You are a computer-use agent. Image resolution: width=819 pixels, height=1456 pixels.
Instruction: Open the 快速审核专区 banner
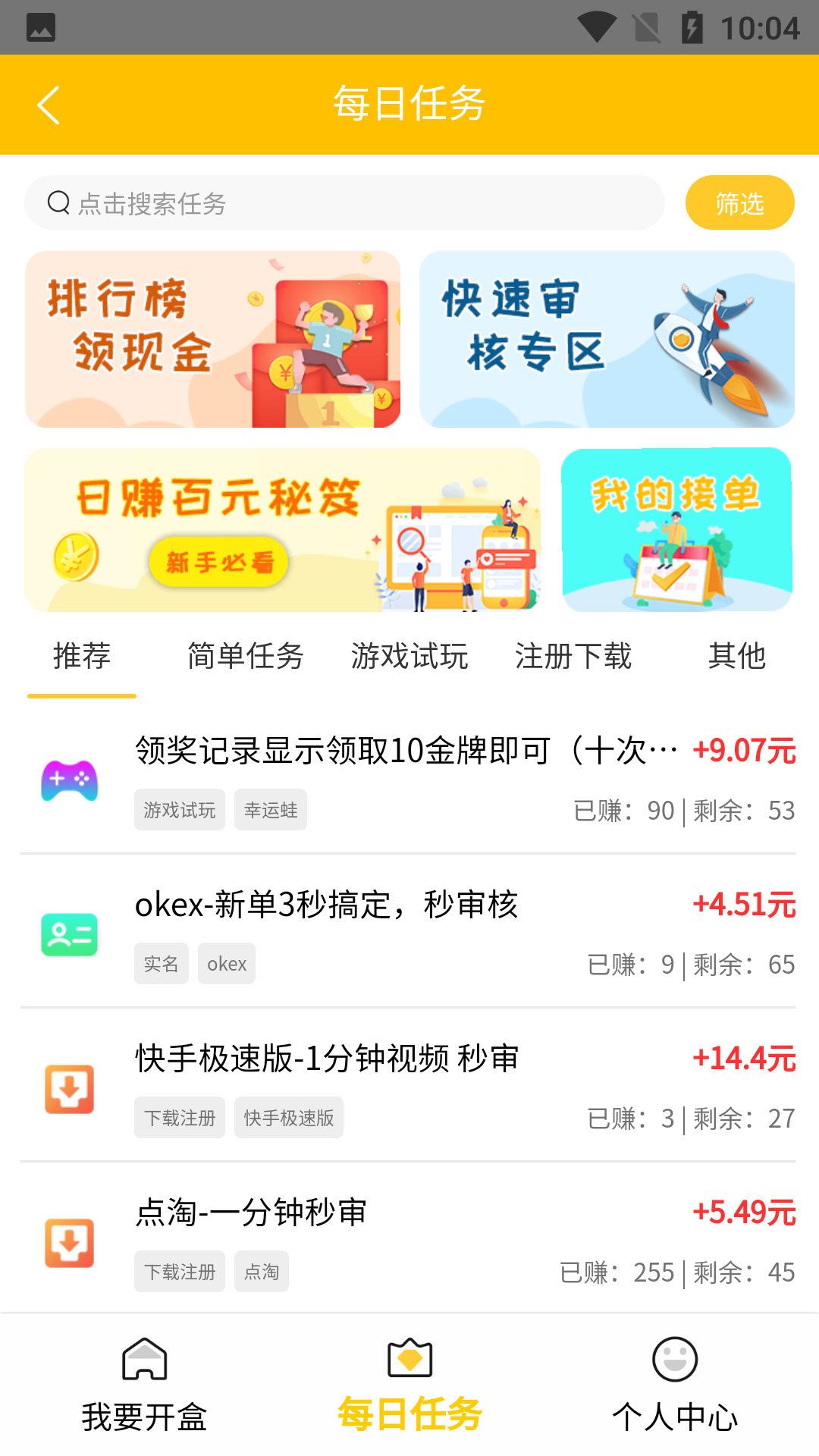(607, 339)
